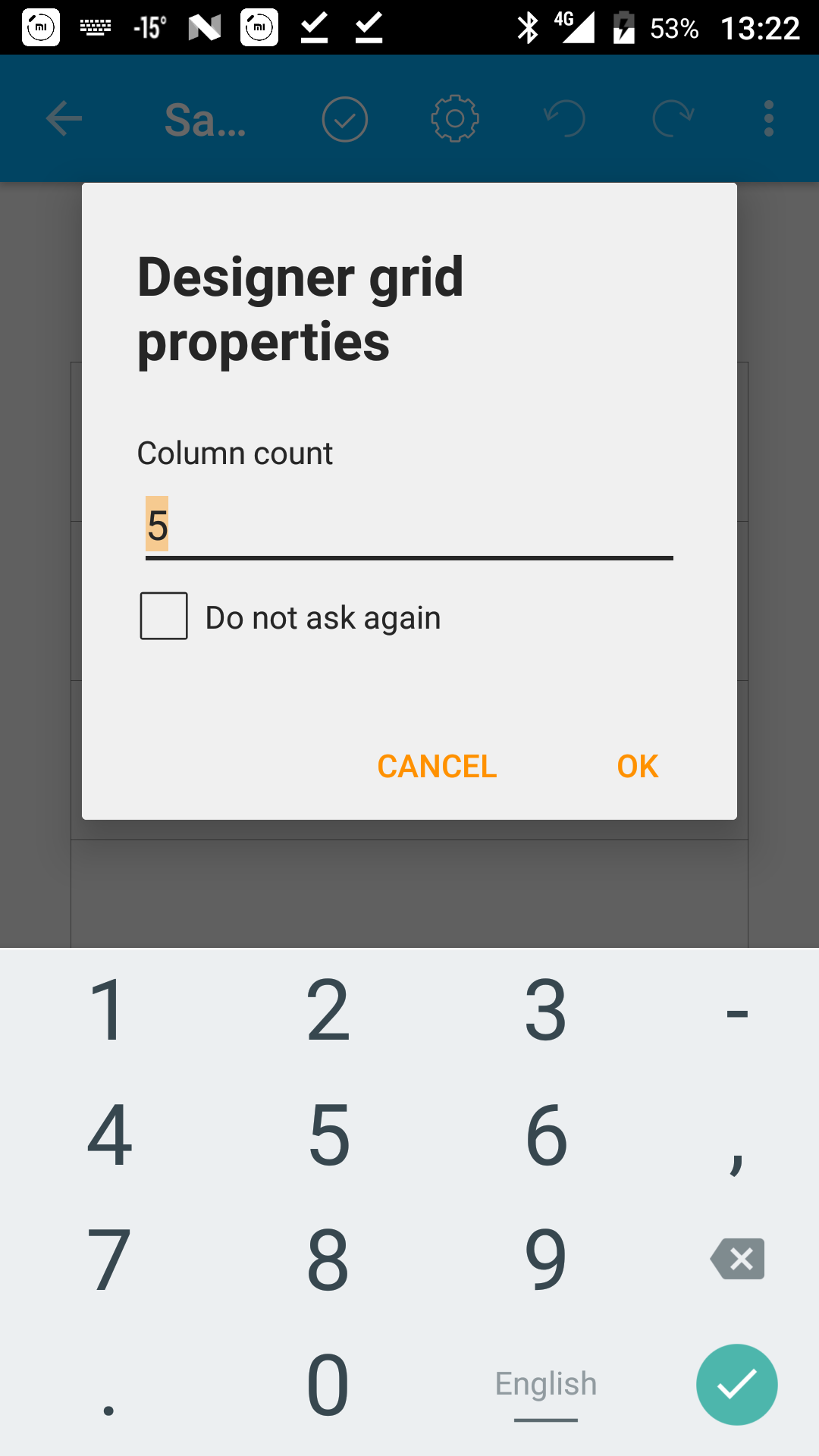Screen dimensions: 819x1456
Task: Tap the green checkmark done key
Action: [x=737, y=1385]
